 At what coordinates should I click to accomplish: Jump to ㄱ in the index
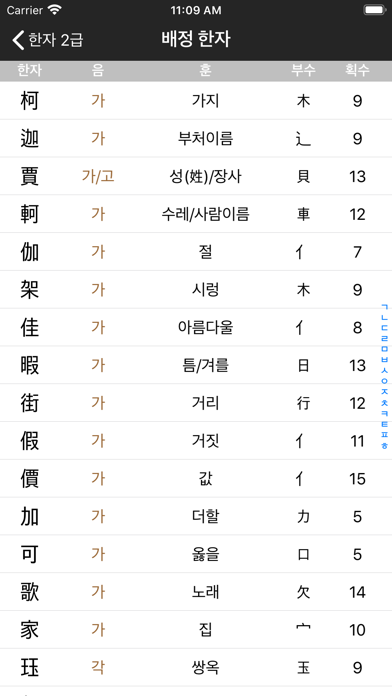(x=384, y=306)
